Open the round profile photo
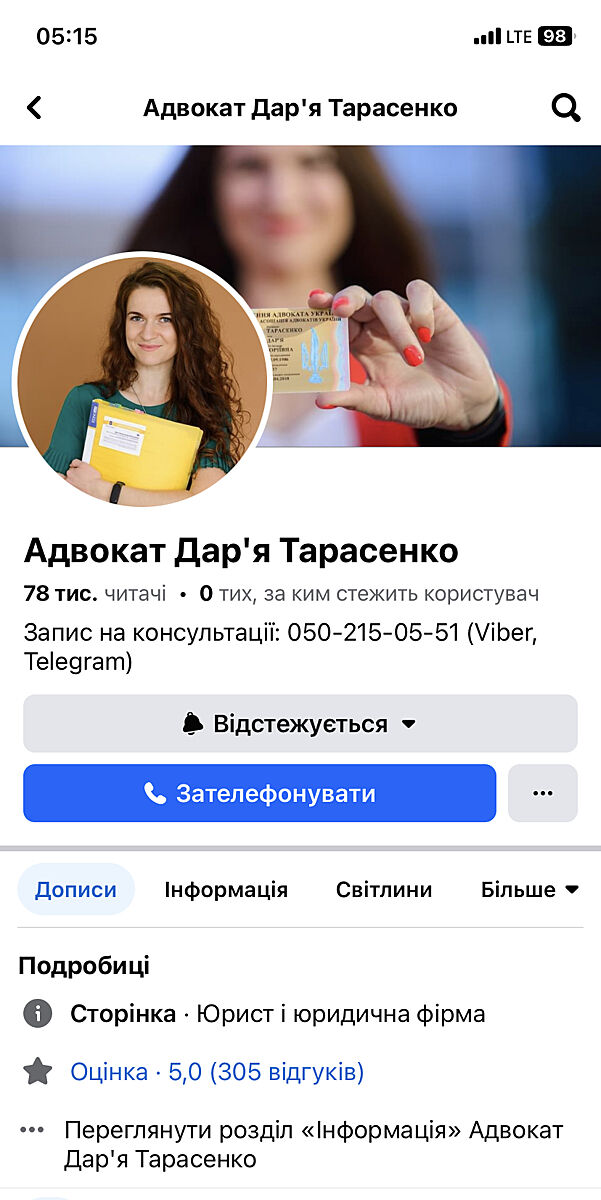Image resolution: width=601 pixels, height=1200 pixels. point(143,382)
